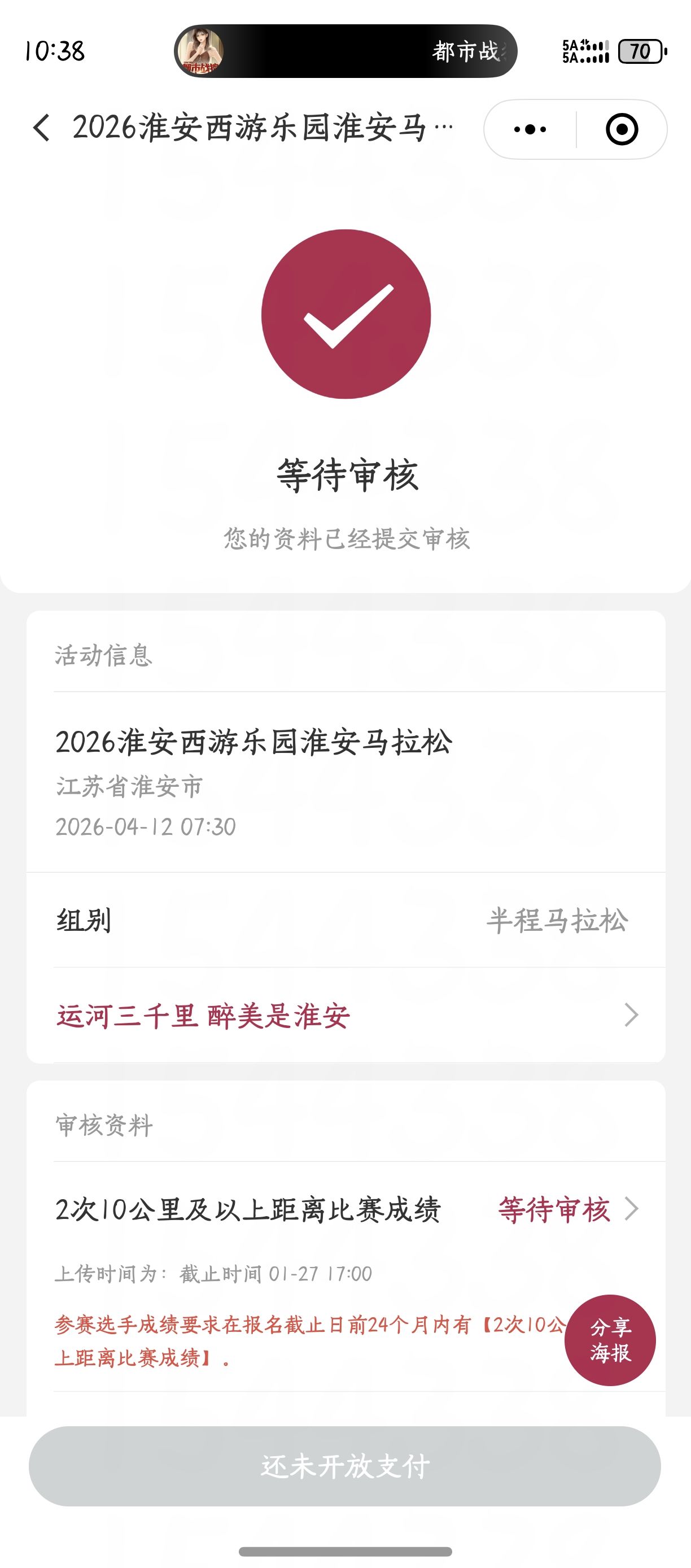Close the mini program with the circle icon
The image size is (691, 1568).
(622, 129)
